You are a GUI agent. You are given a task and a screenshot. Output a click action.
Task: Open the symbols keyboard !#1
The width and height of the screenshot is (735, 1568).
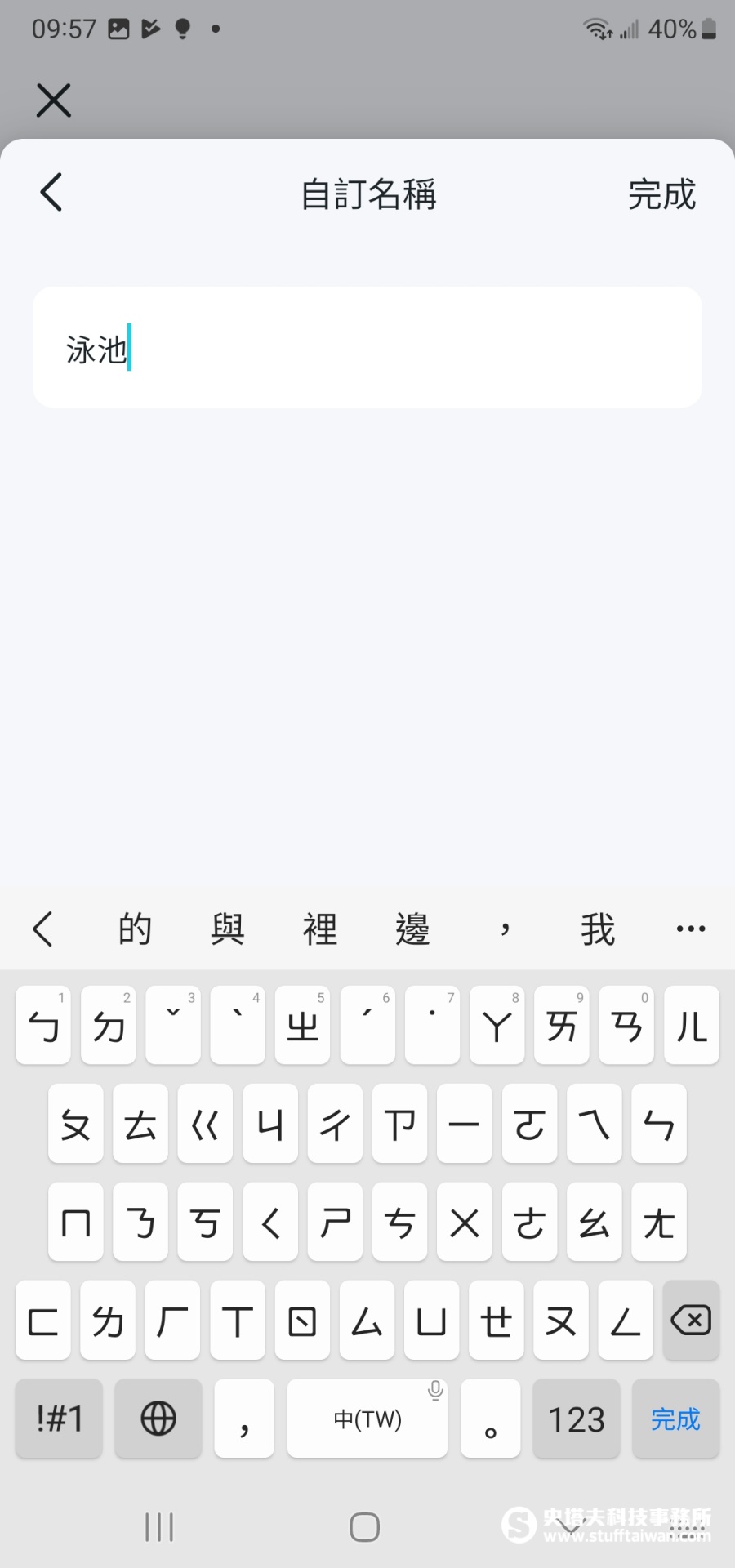60,1419
